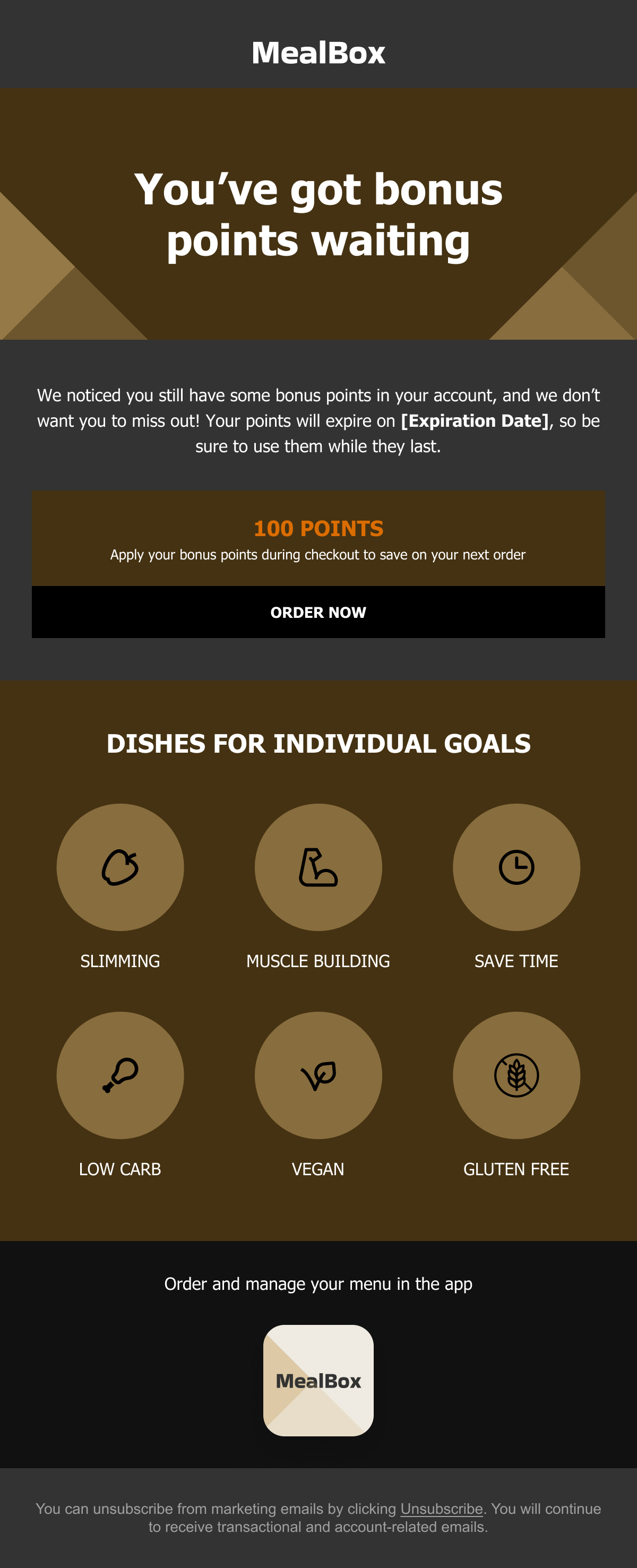This screenshot has width=637, height=1568.
Task: Open Muscle Building dishes
Action: pyautogui.click(x=318, y=867)
